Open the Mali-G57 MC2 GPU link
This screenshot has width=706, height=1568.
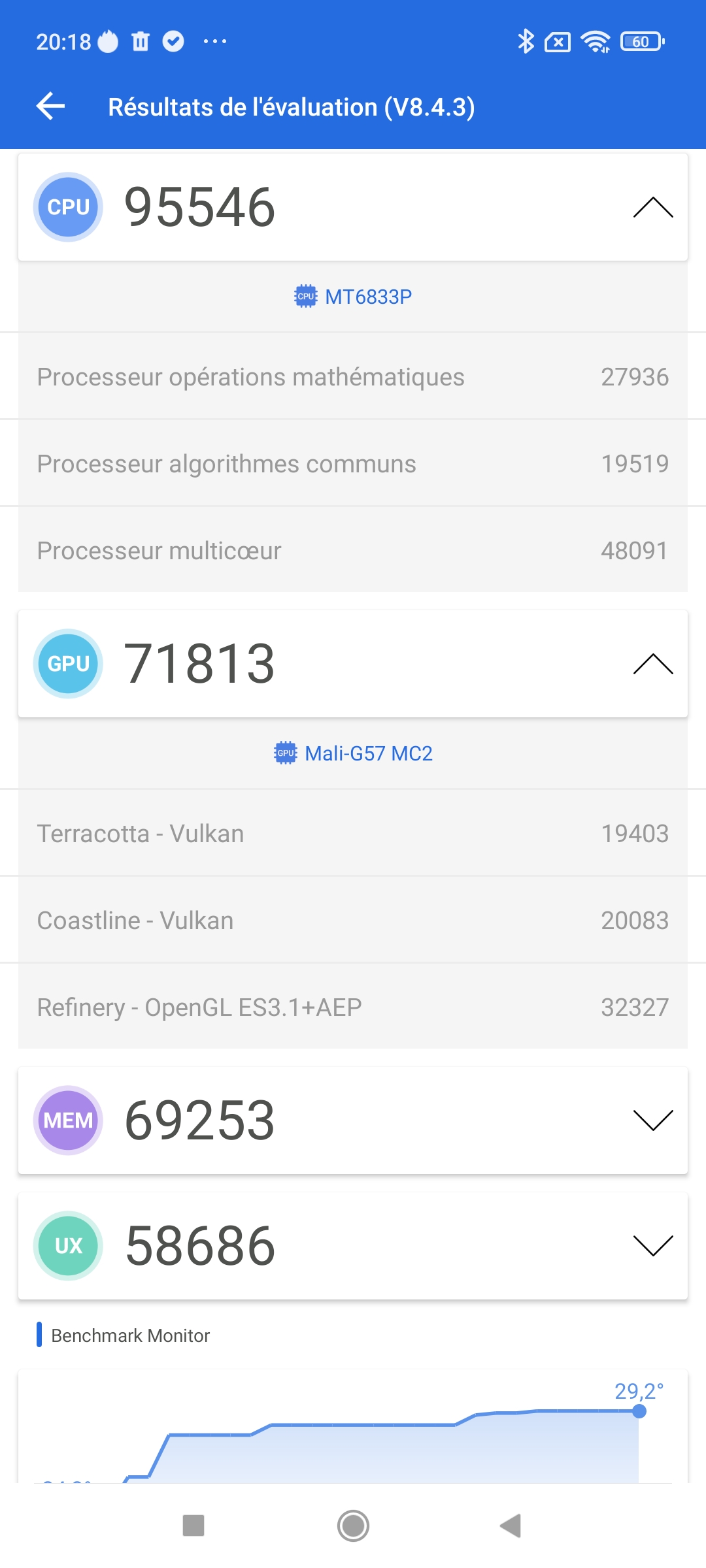coord(354,753)
